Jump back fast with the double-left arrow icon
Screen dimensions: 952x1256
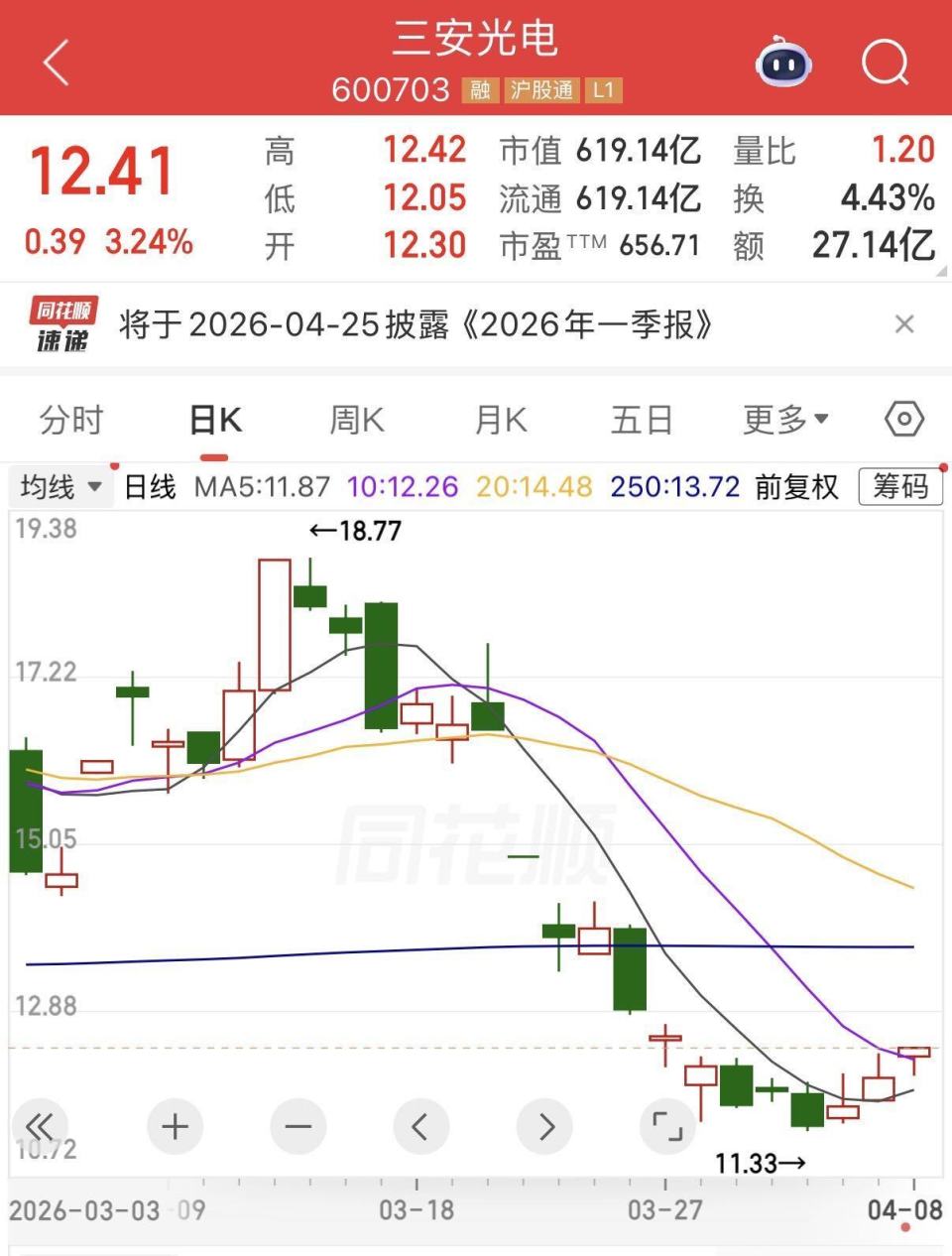pyautogui.click(x=40, y=1126)
